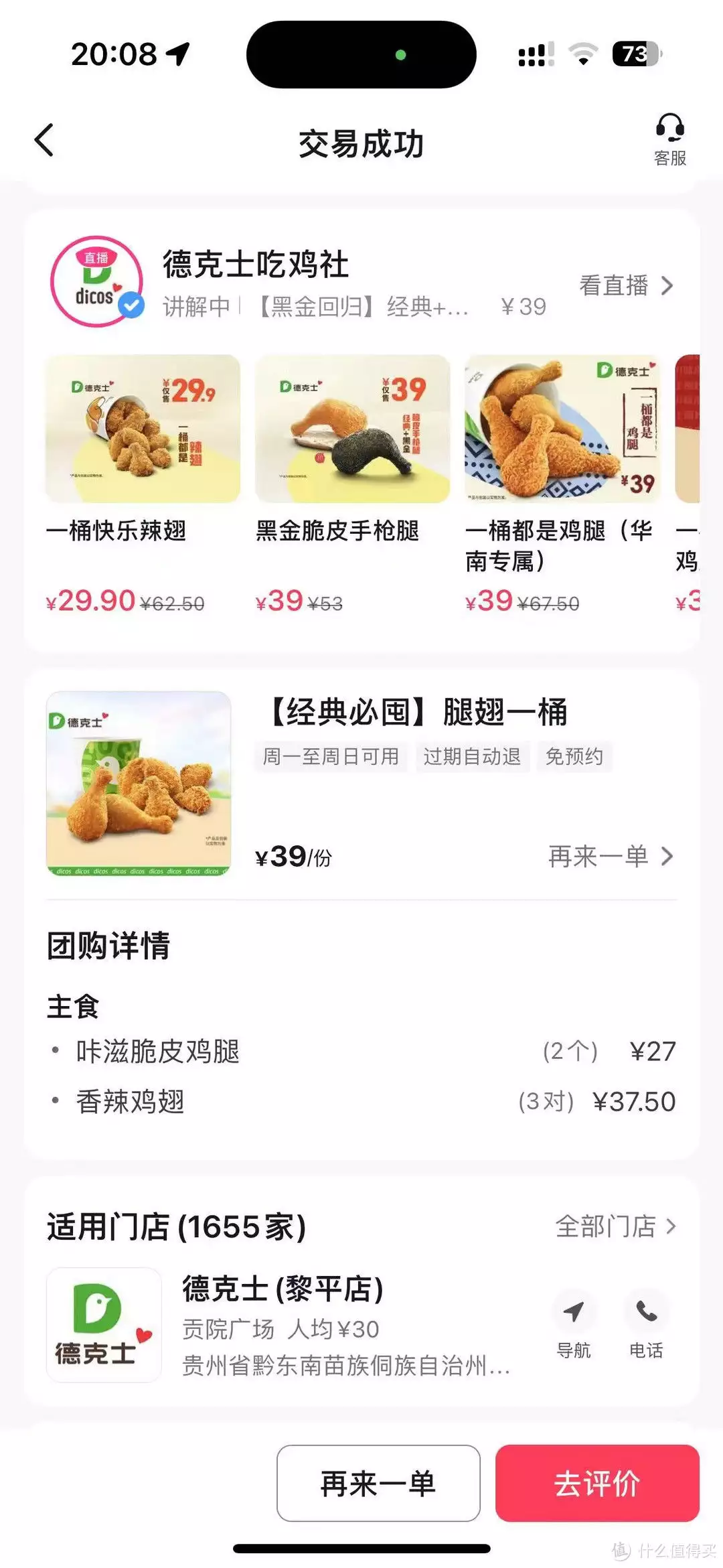The width and height of the screenshot is (723, 1568).
Task: Open 腿翅一桶 deal image
Action: point(139,784)
